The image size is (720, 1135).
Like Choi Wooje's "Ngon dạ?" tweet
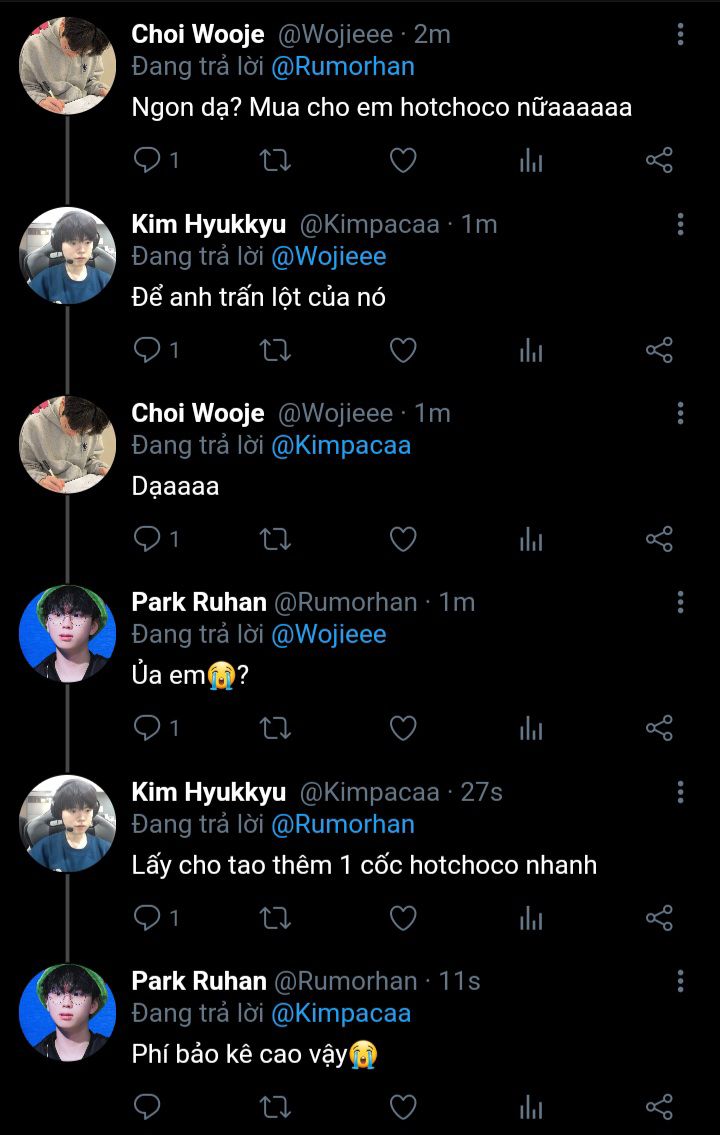(x=402, y=160)
